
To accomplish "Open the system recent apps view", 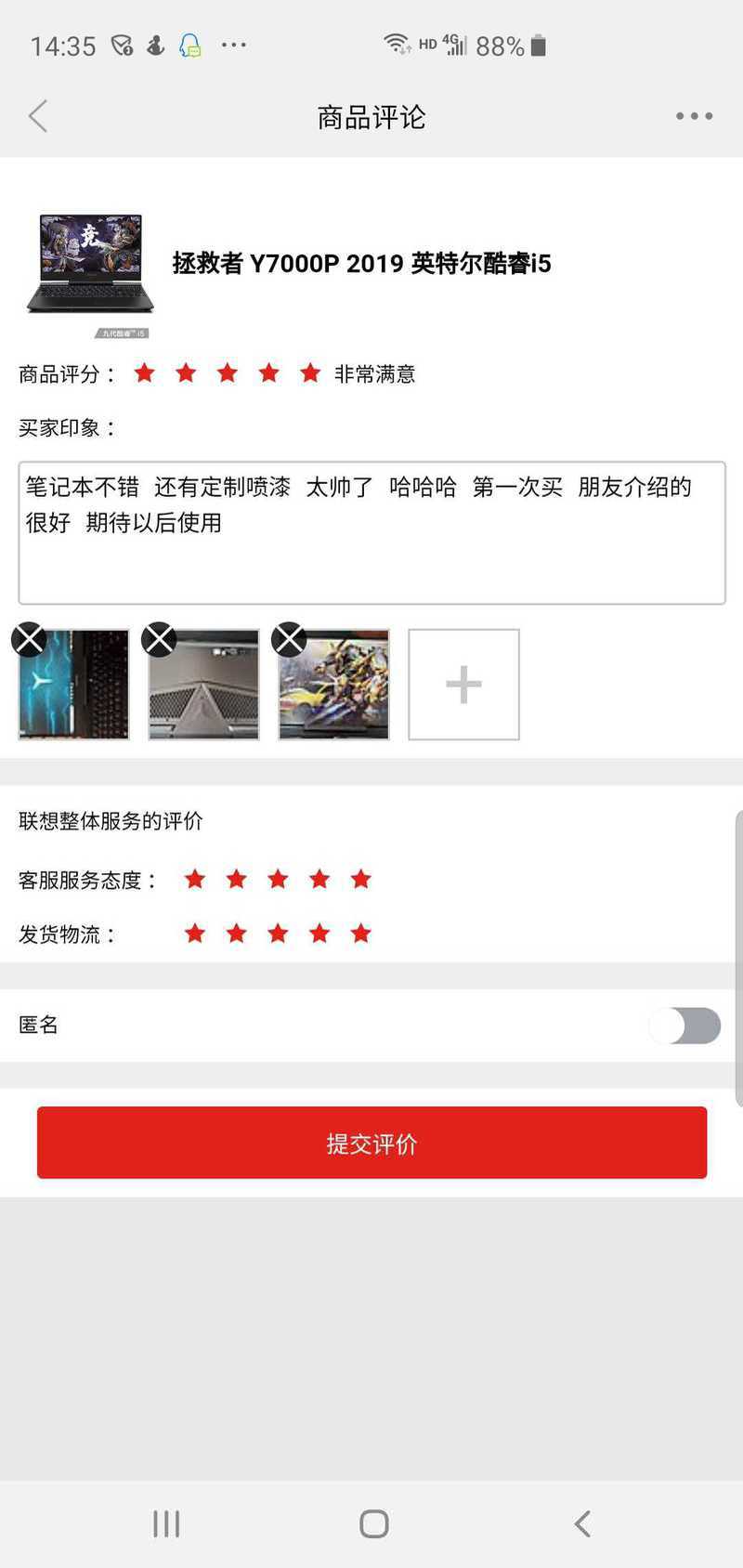I will [166, 1523].
